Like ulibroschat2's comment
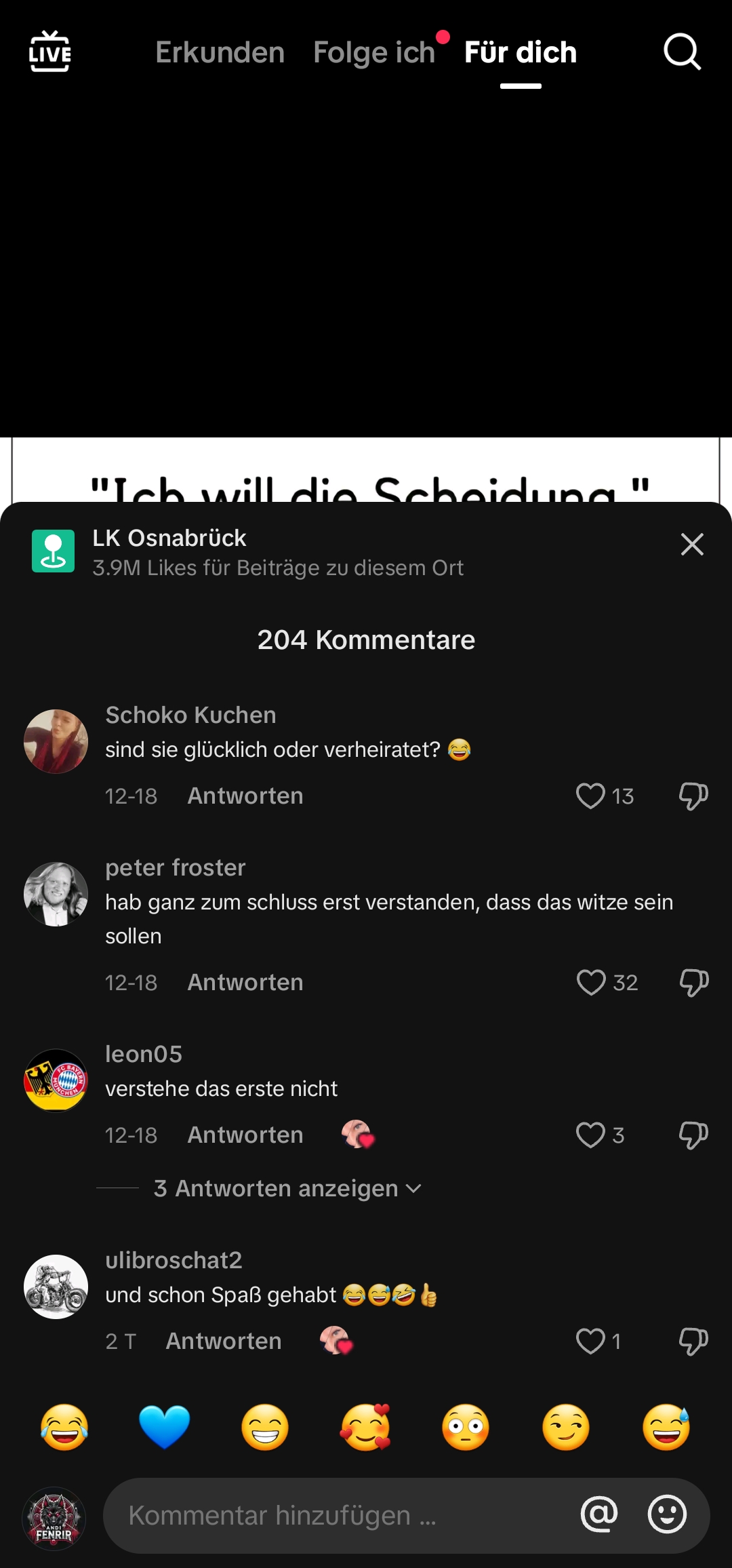The image size is (732, 1568). [x=590, y=1341]
